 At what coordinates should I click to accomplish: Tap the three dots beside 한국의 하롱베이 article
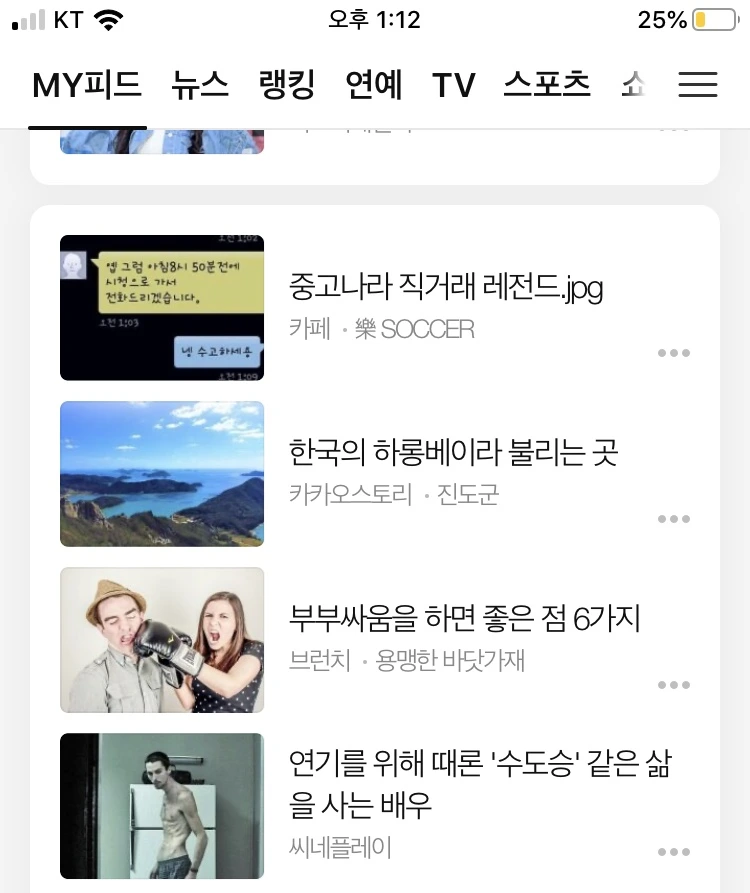click(x=674, y=519)
